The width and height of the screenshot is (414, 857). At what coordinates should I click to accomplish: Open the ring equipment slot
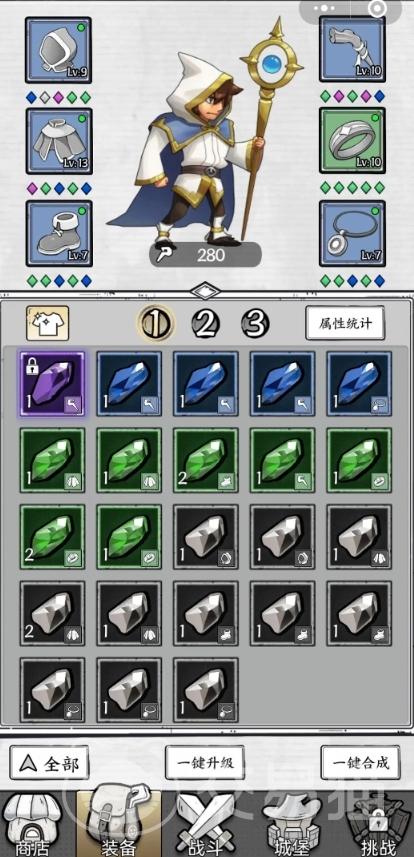click(x=352, y=141)
